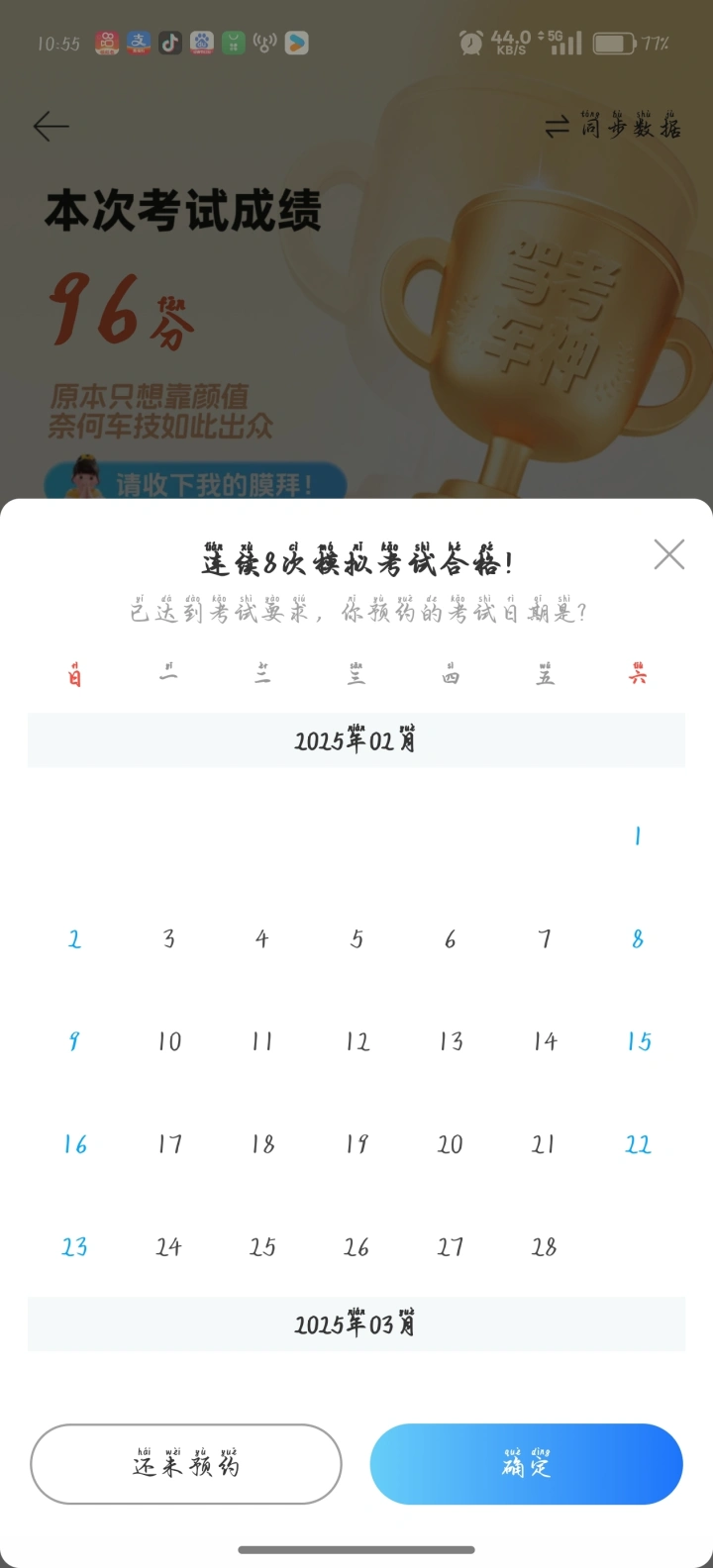Select February 10 on the calendar
The width and height of the screenshot is (713, 1568).
(x=169, y=1041)
